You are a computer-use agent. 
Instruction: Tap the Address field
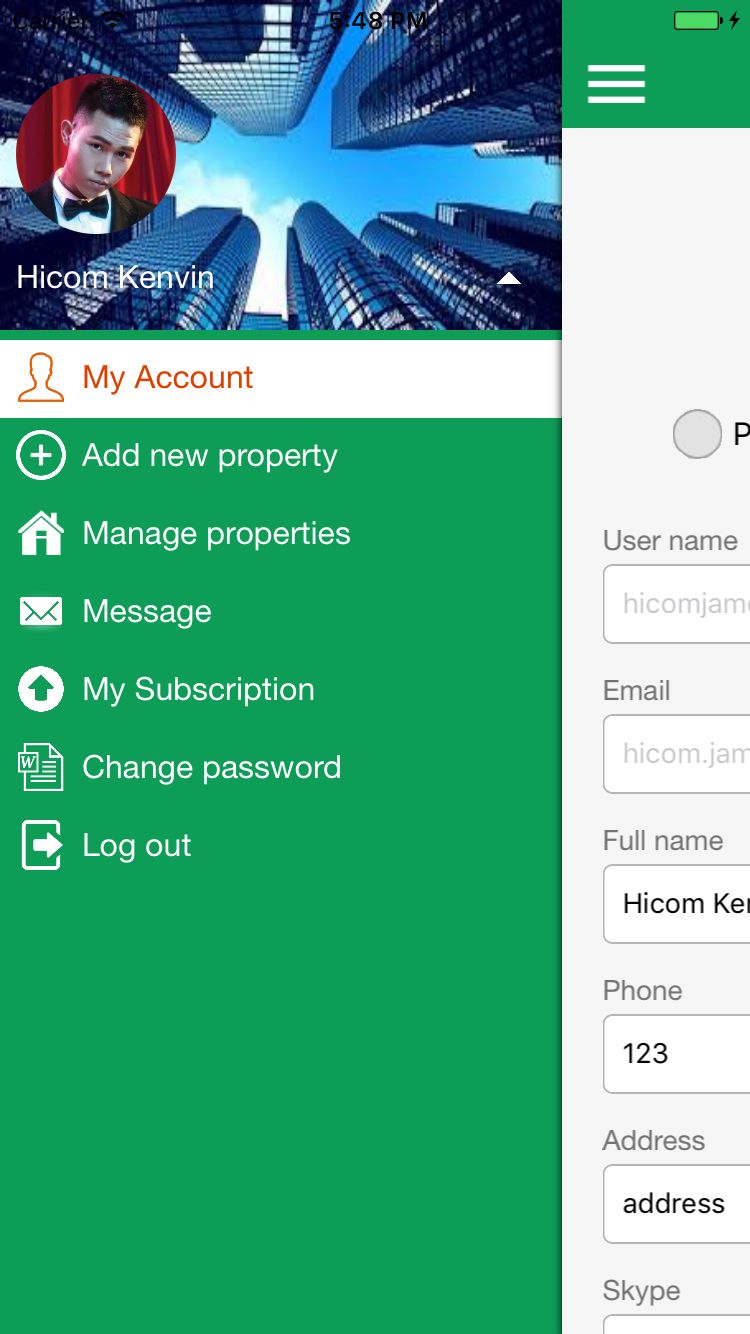677,1204
